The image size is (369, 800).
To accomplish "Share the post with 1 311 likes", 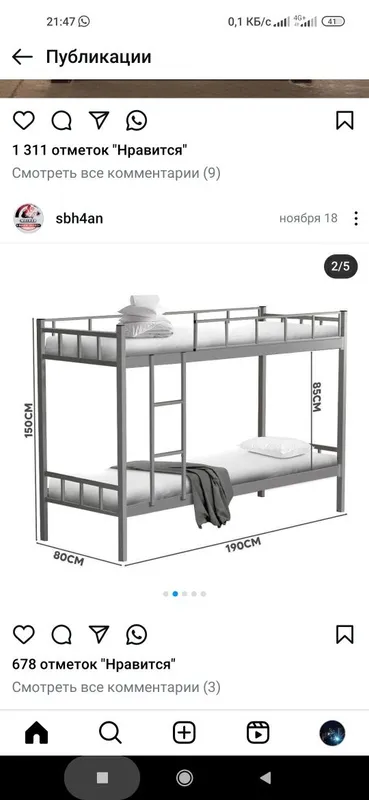I will pos(99,120).
